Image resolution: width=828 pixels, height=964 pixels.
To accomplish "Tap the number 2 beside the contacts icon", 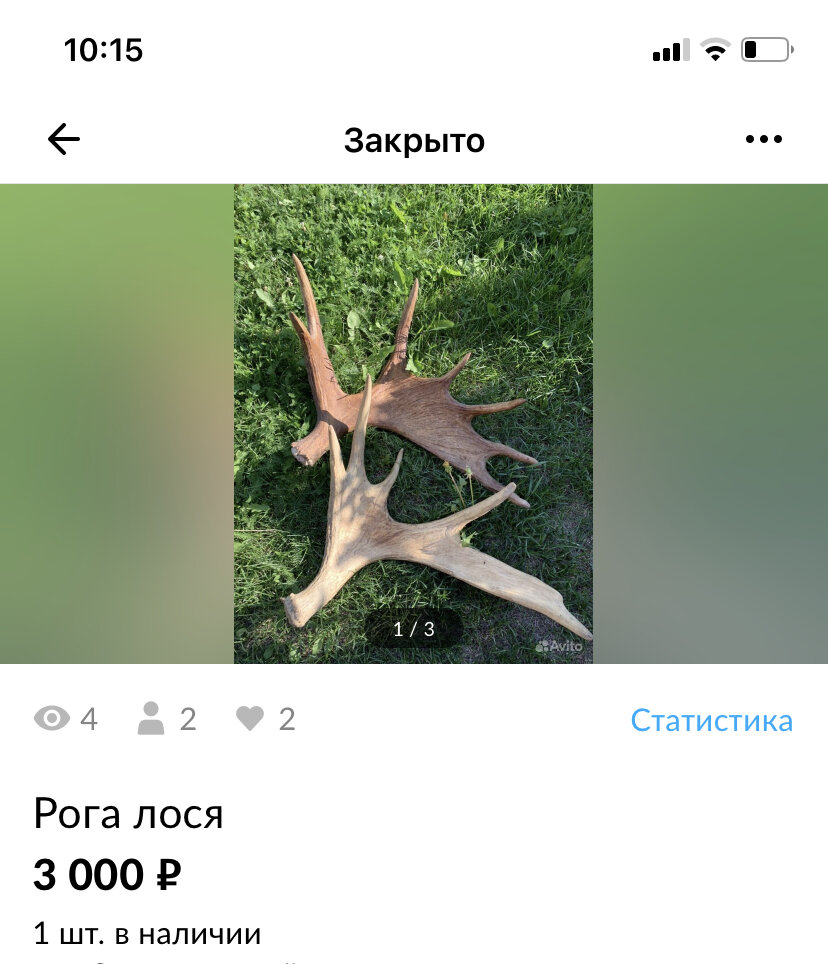I will pos(187,719).
